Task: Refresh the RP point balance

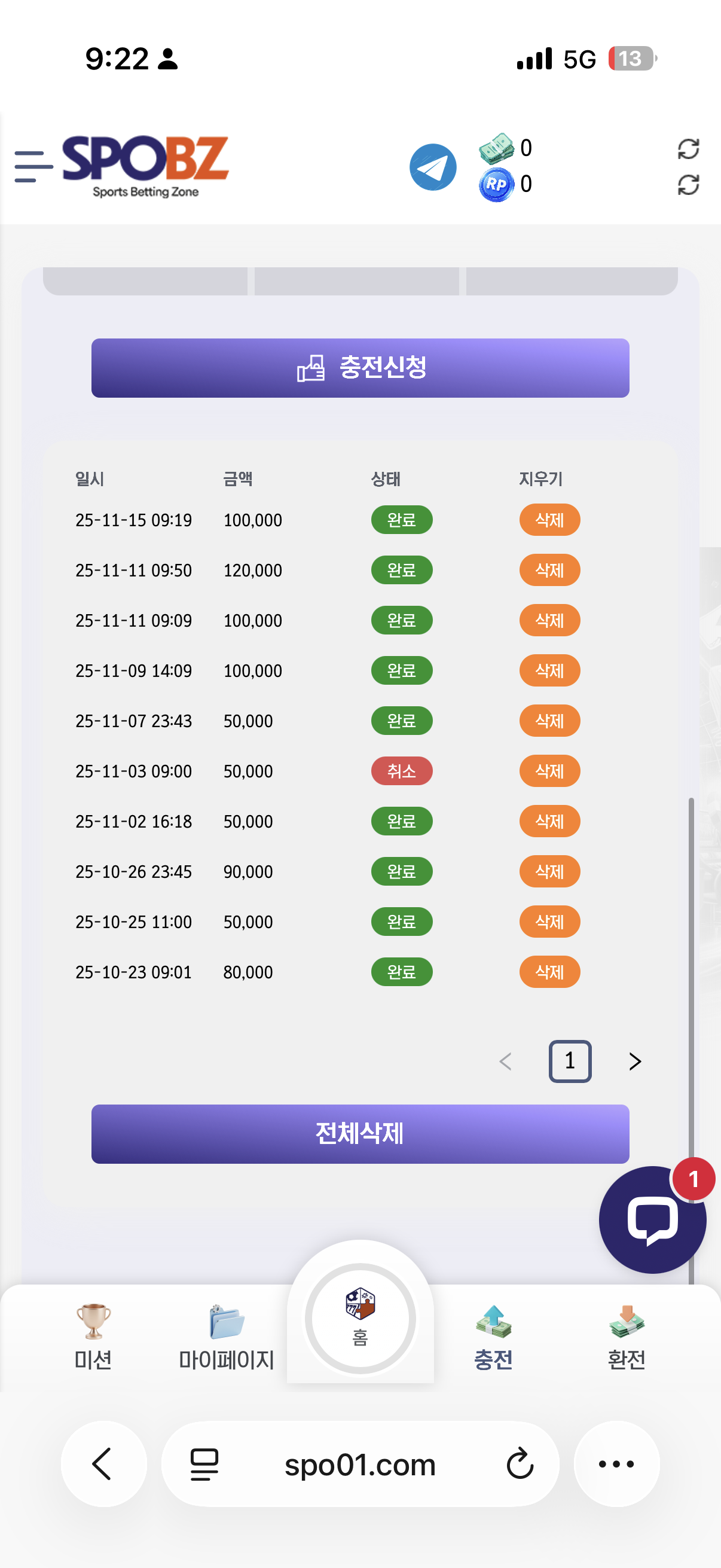Action: click(688, 184)
